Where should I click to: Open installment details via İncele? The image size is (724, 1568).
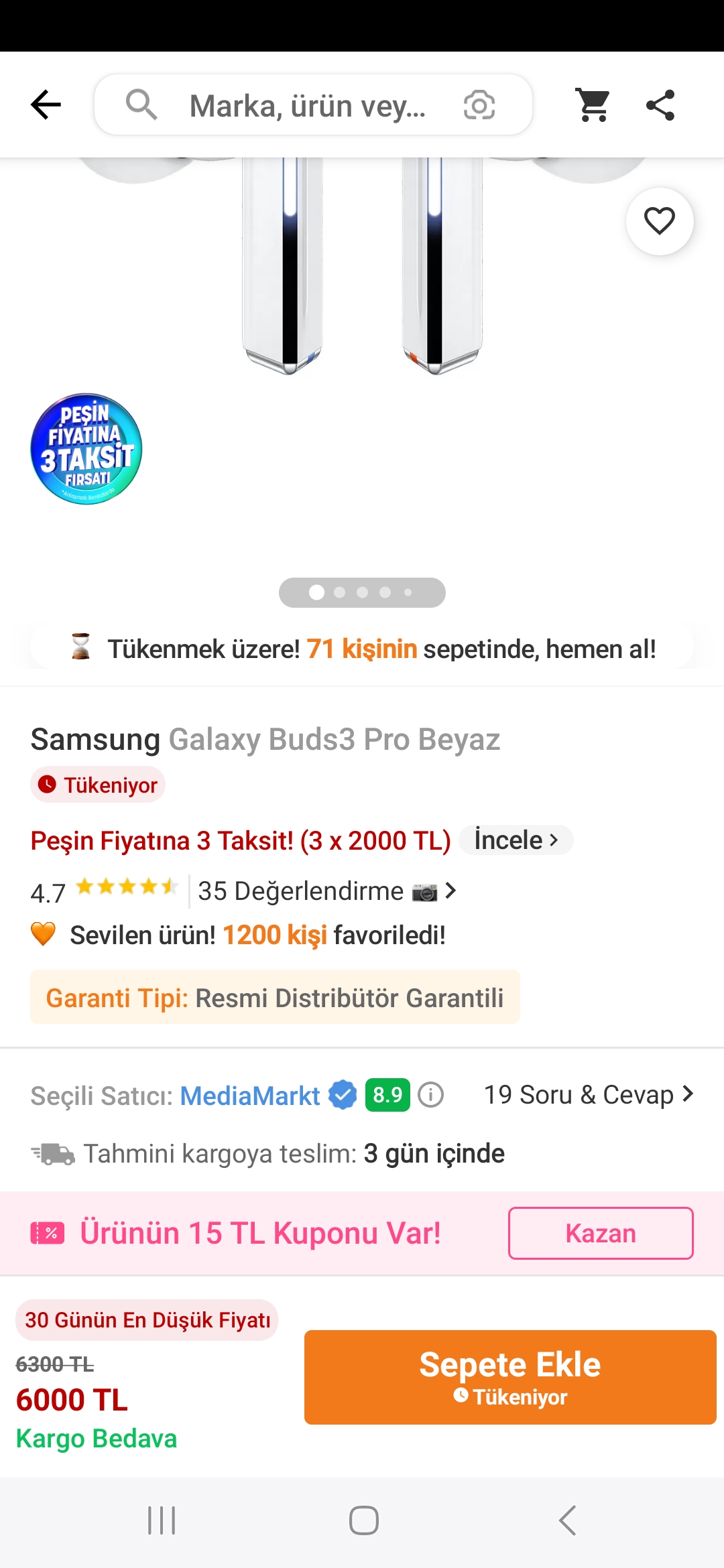516,840
